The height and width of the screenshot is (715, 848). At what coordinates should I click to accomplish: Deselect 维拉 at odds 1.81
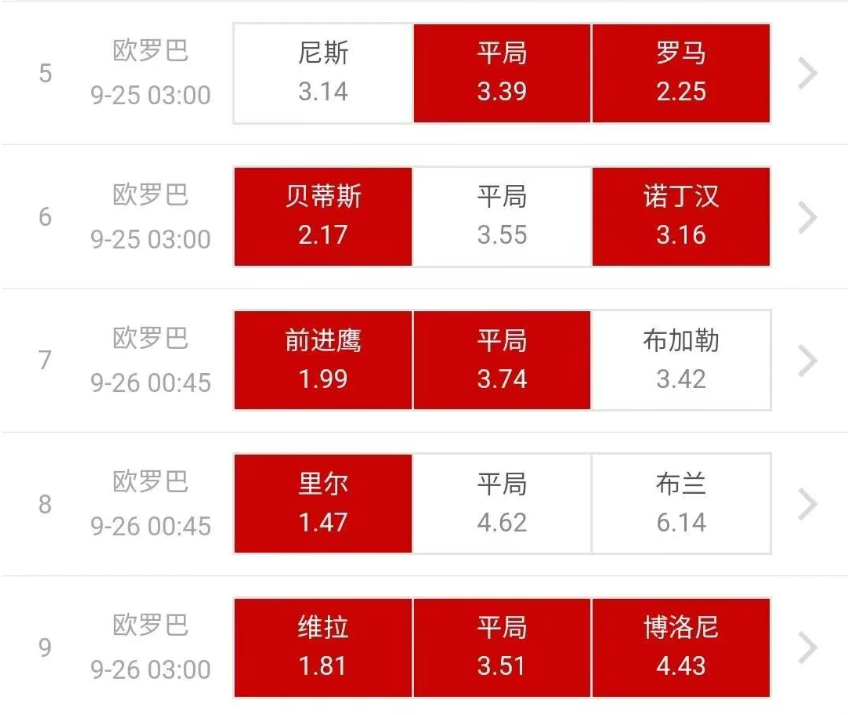pyautogui.click(x=323, y=648)
